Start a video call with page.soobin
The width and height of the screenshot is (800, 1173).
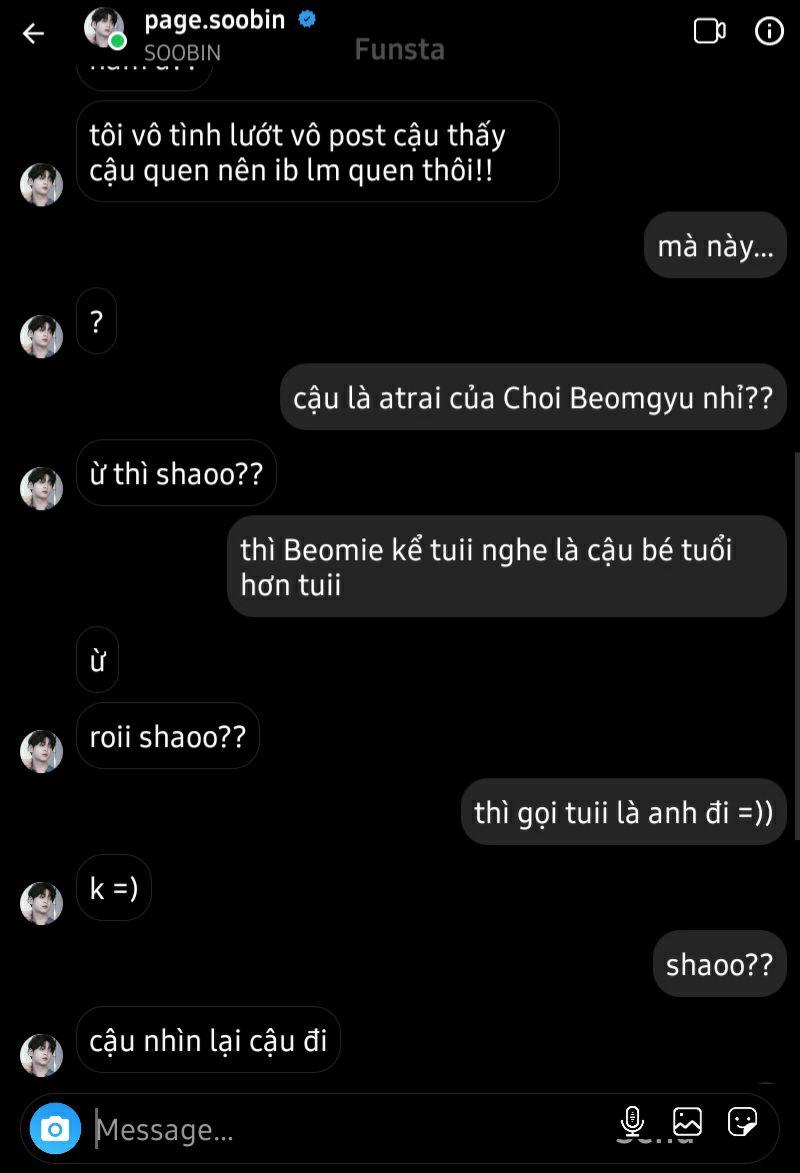[x=709, y=32]
